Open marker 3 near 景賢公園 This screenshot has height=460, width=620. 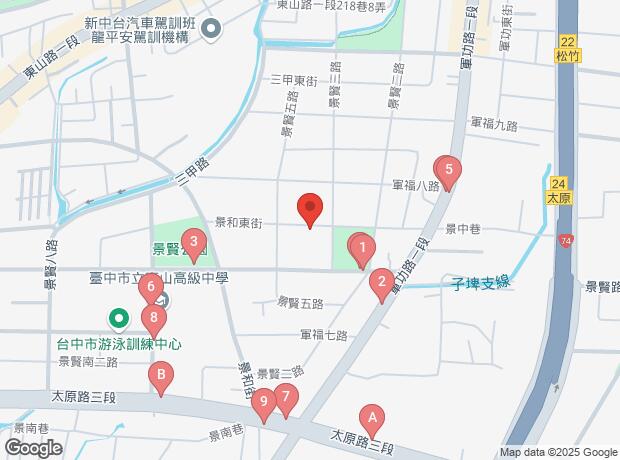tap(195, 242)
